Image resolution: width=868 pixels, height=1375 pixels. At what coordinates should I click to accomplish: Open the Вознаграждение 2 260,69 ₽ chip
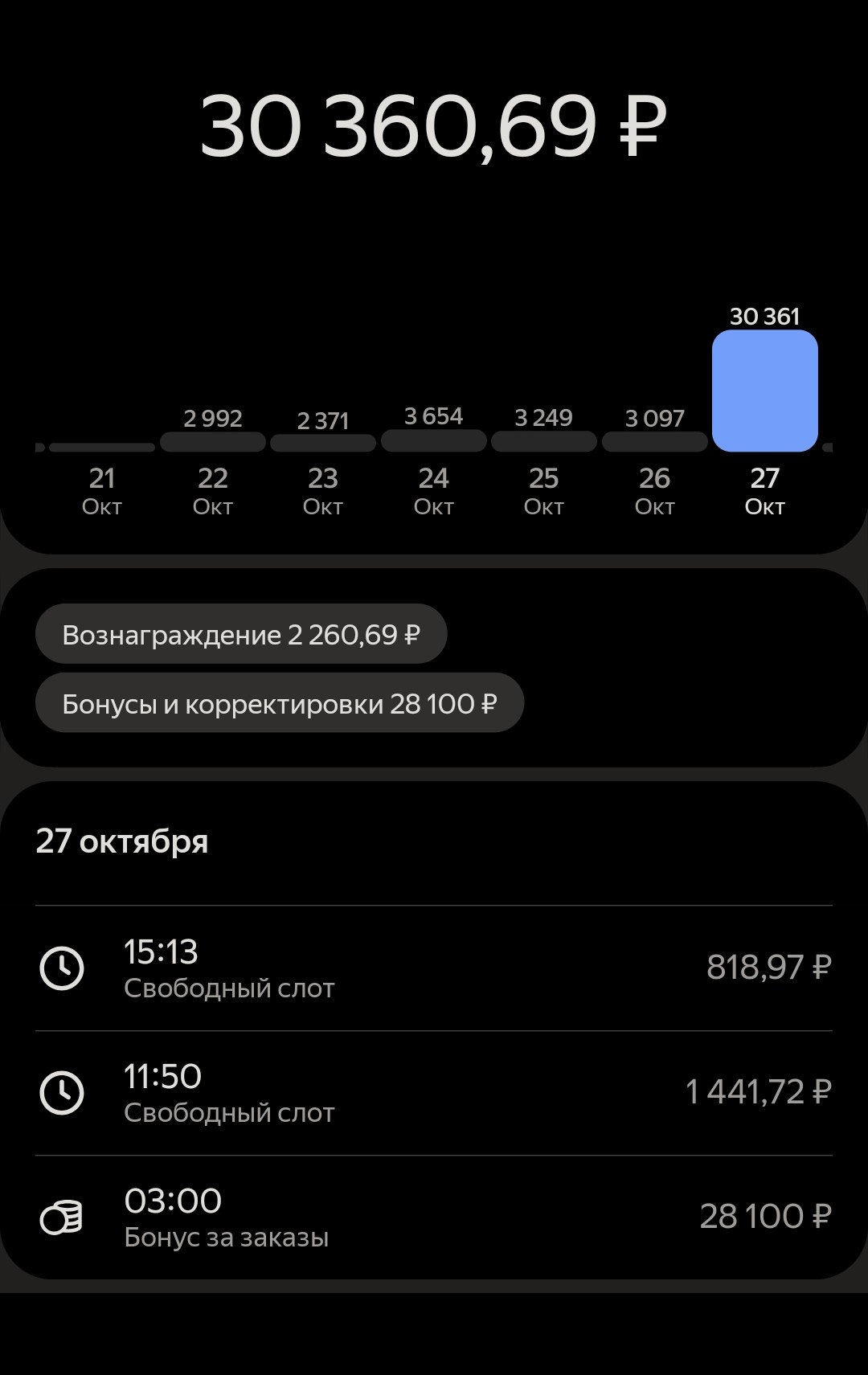point(241,635)
